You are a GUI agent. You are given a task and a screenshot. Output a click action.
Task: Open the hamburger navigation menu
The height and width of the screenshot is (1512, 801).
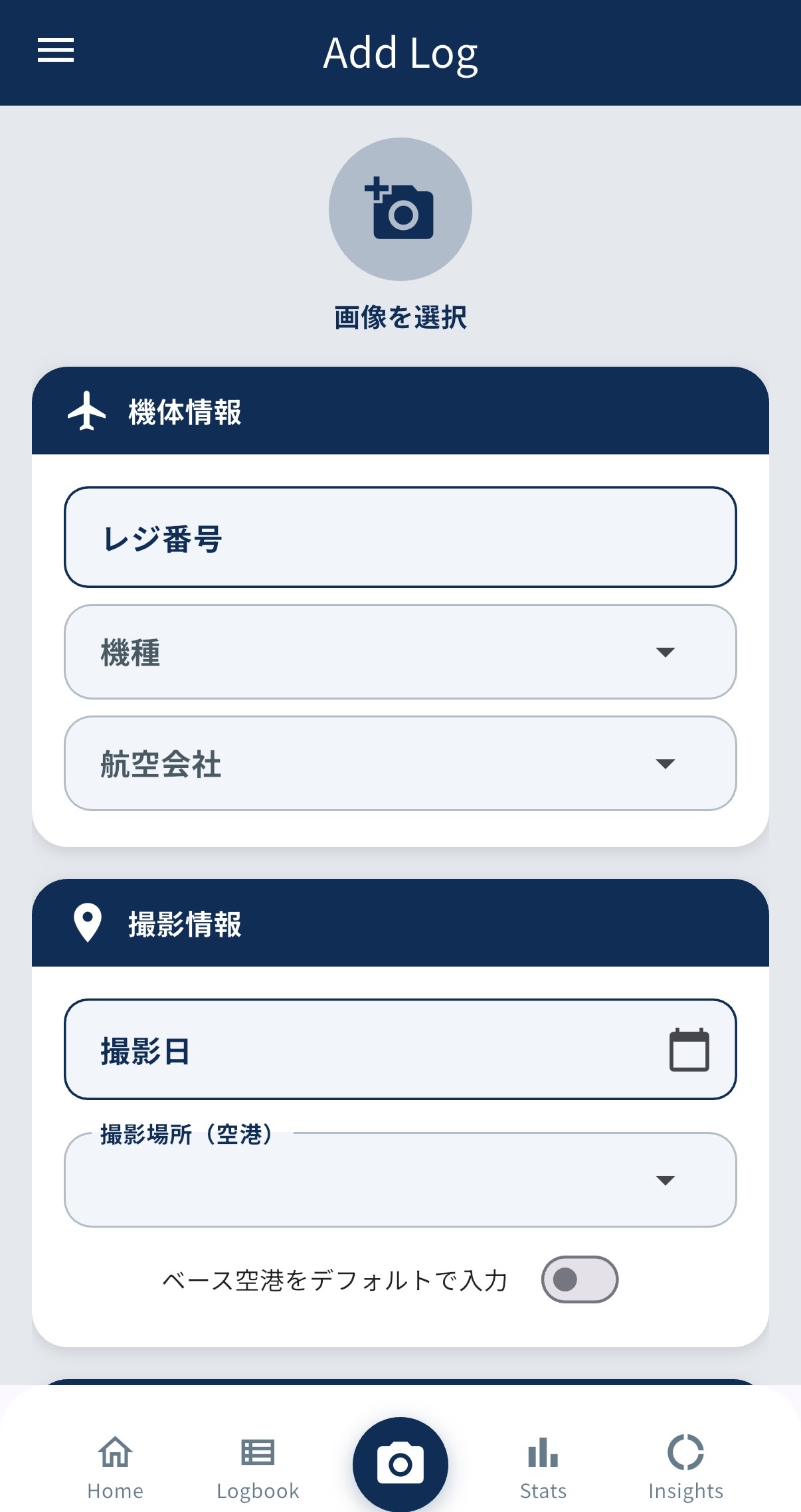(x=55, y=50)
